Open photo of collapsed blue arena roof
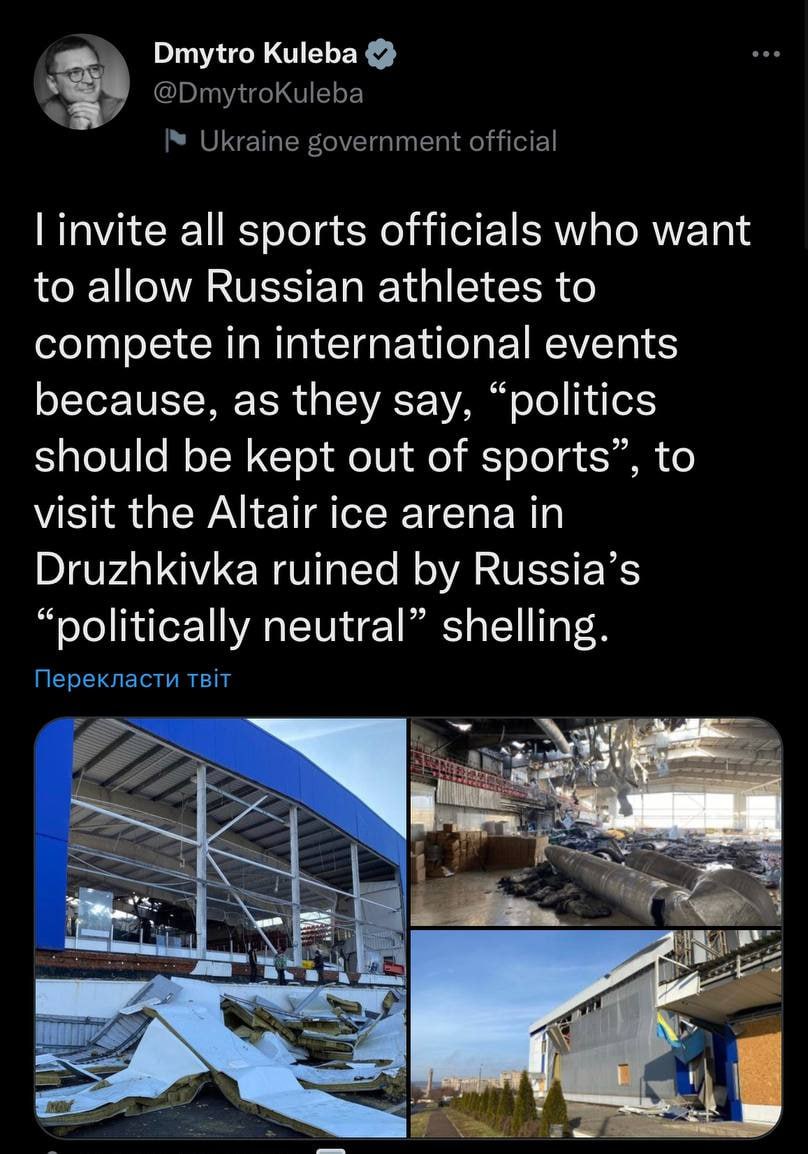808x1154 pixels. click(220, 928)
